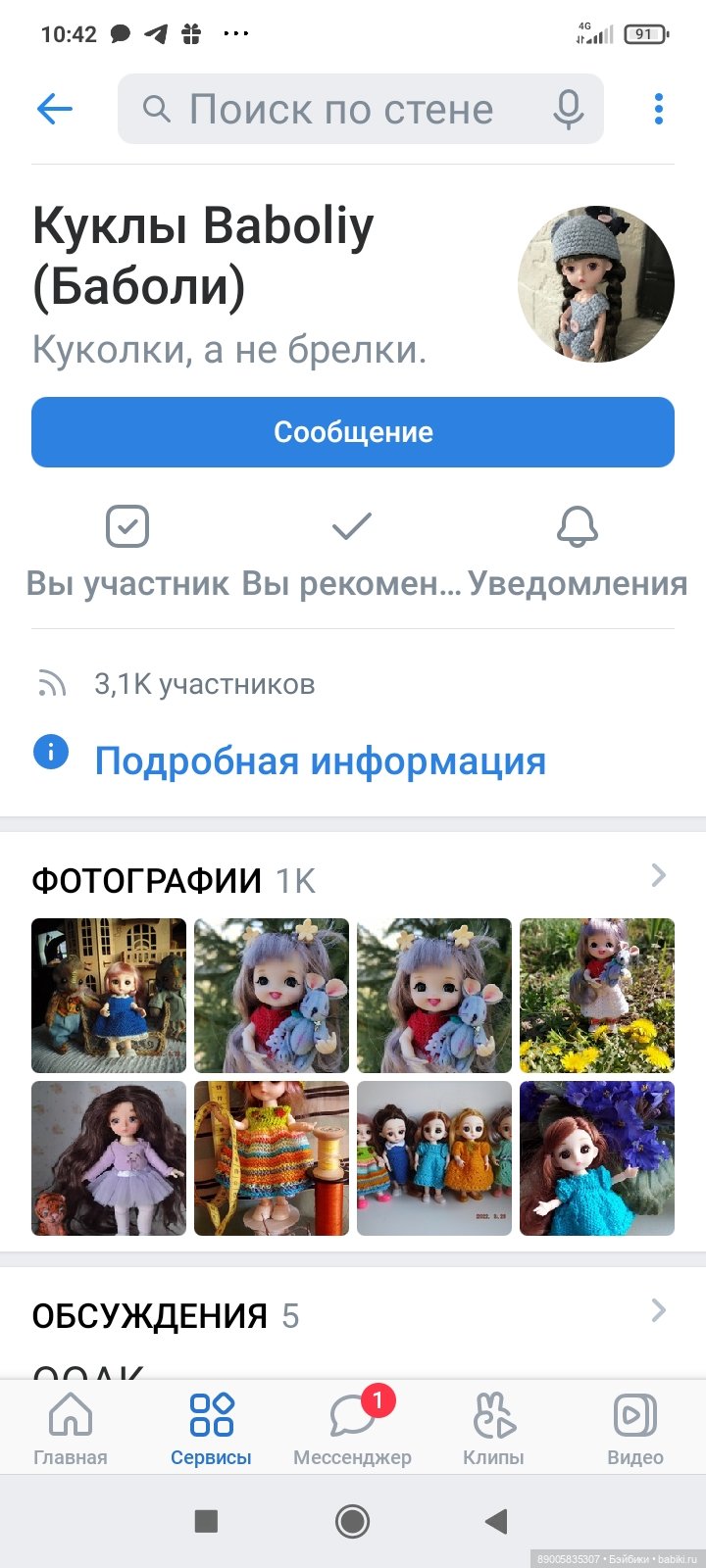Open the Вы участник membership options
Viewport: 706px width, 1568px height.
click(127, 549)
